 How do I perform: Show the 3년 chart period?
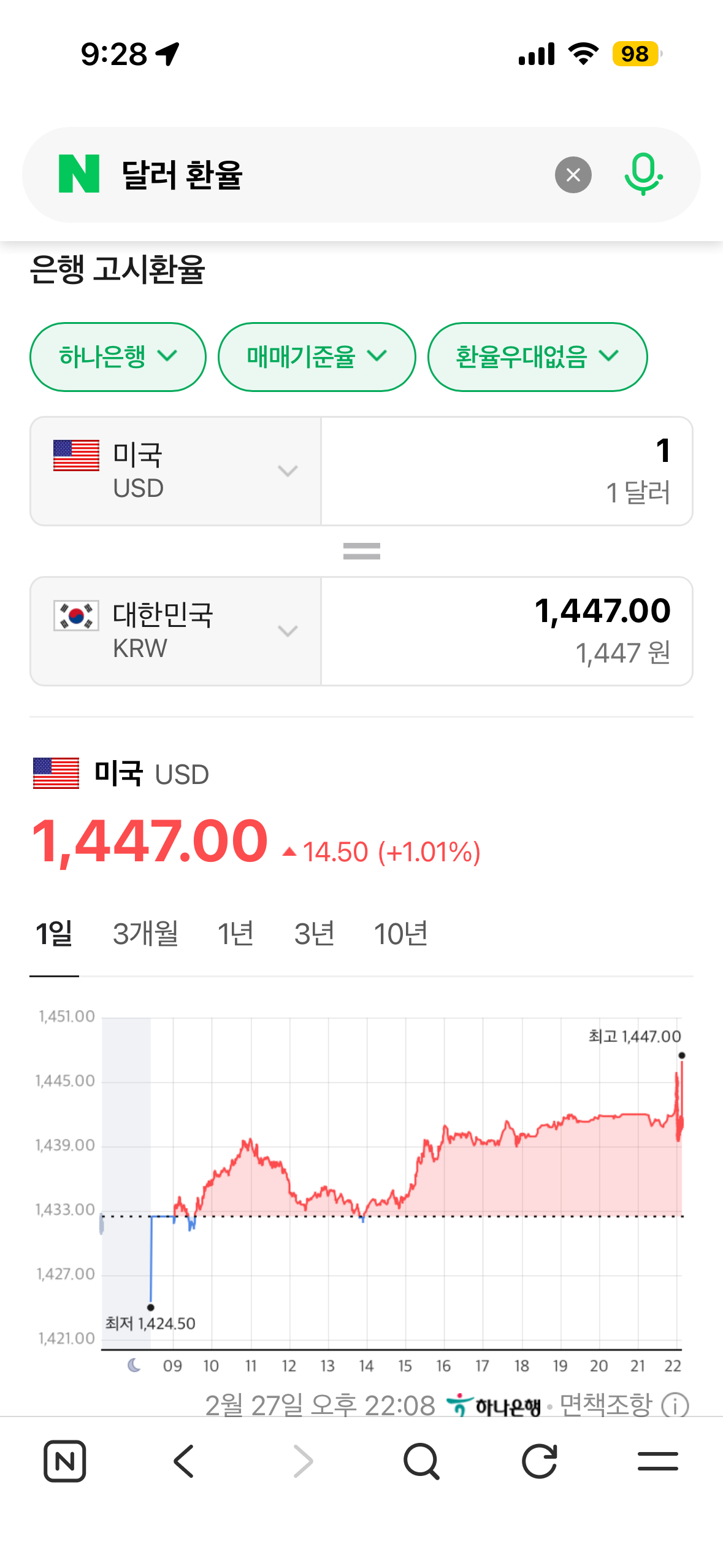point(314,934)
